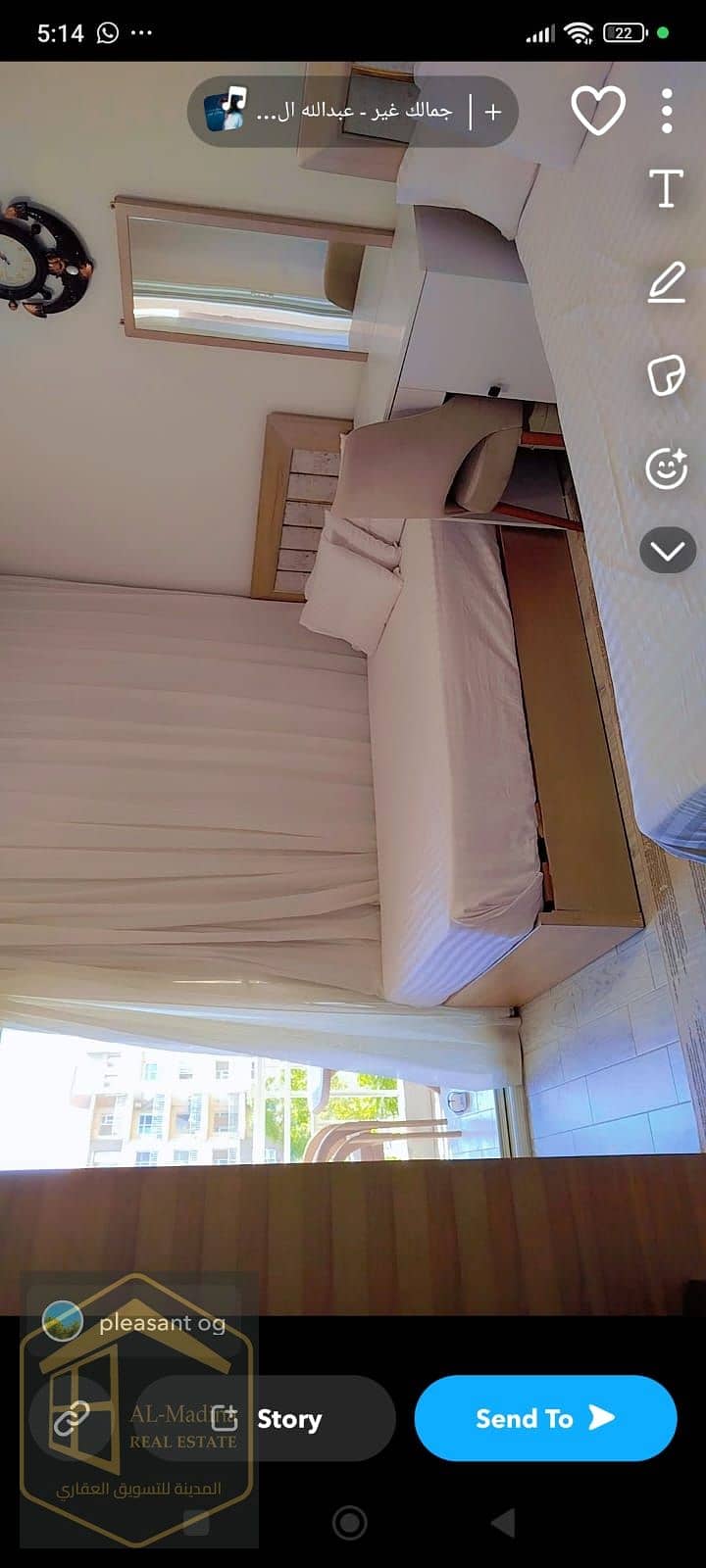Open the music track sticker
Viewport: 706px width, 1568px height.
[x=328, y=112]
